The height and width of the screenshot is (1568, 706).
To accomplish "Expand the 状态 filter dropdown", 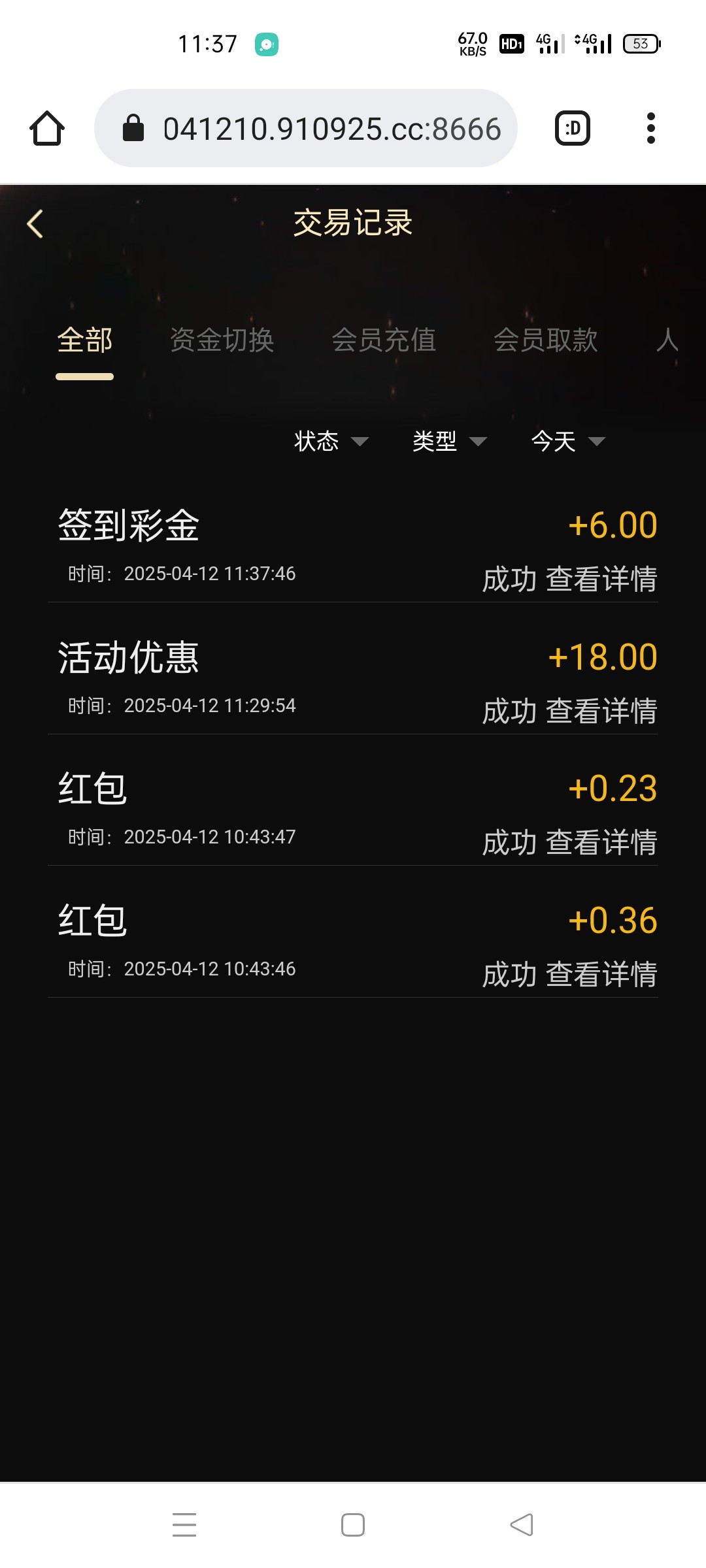I will pyautogui.click(x=331, y=441).
